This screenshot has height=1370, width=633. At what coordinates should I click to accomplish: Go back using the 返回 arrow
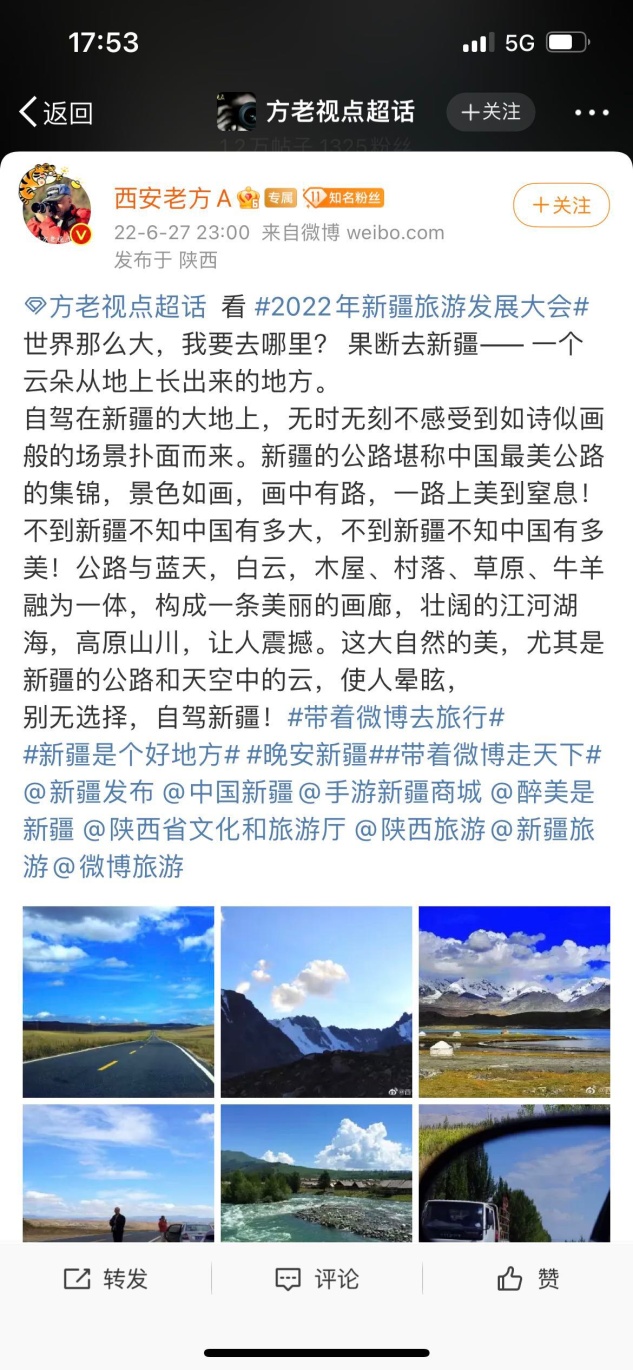[x=56, y=113]
